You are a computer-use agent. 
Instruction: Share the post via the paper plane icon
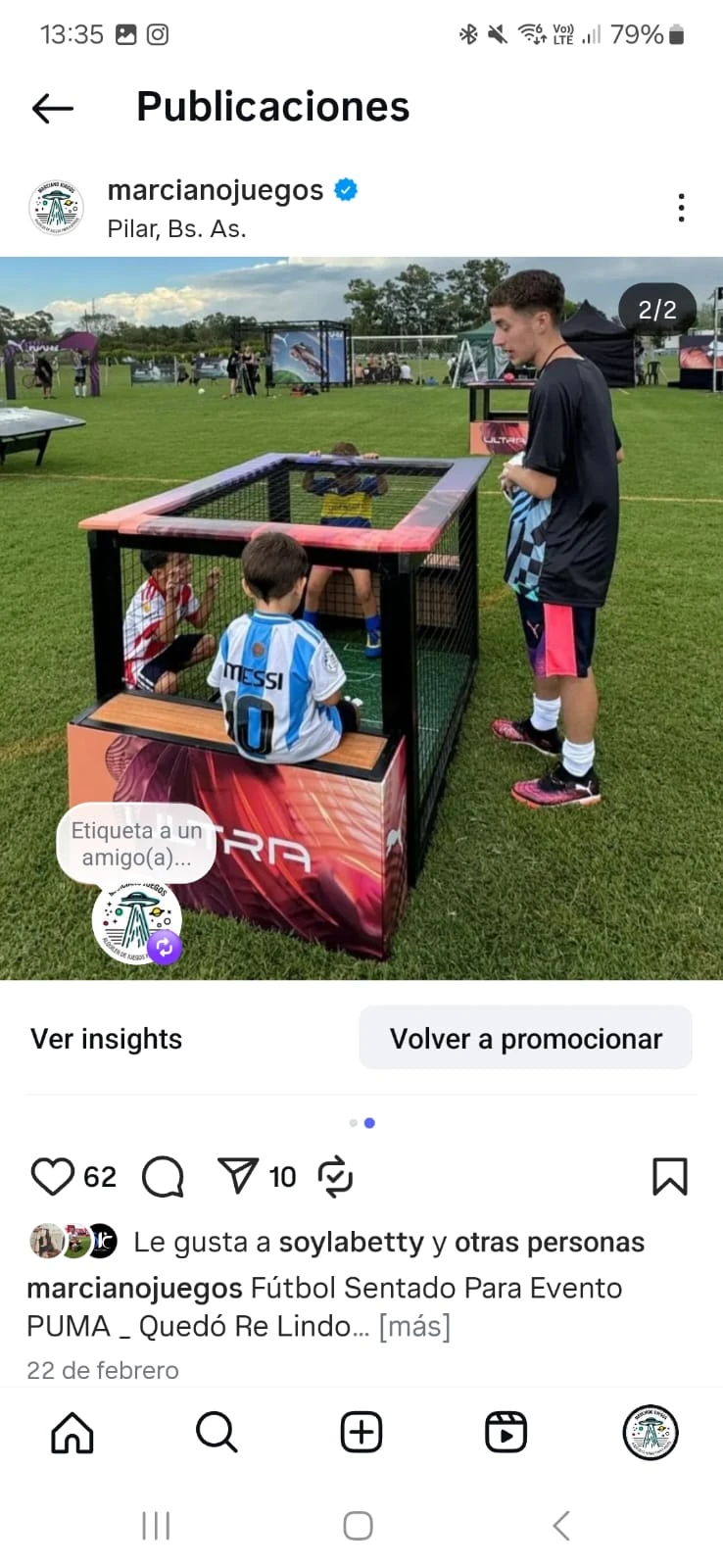(237, 1176)
